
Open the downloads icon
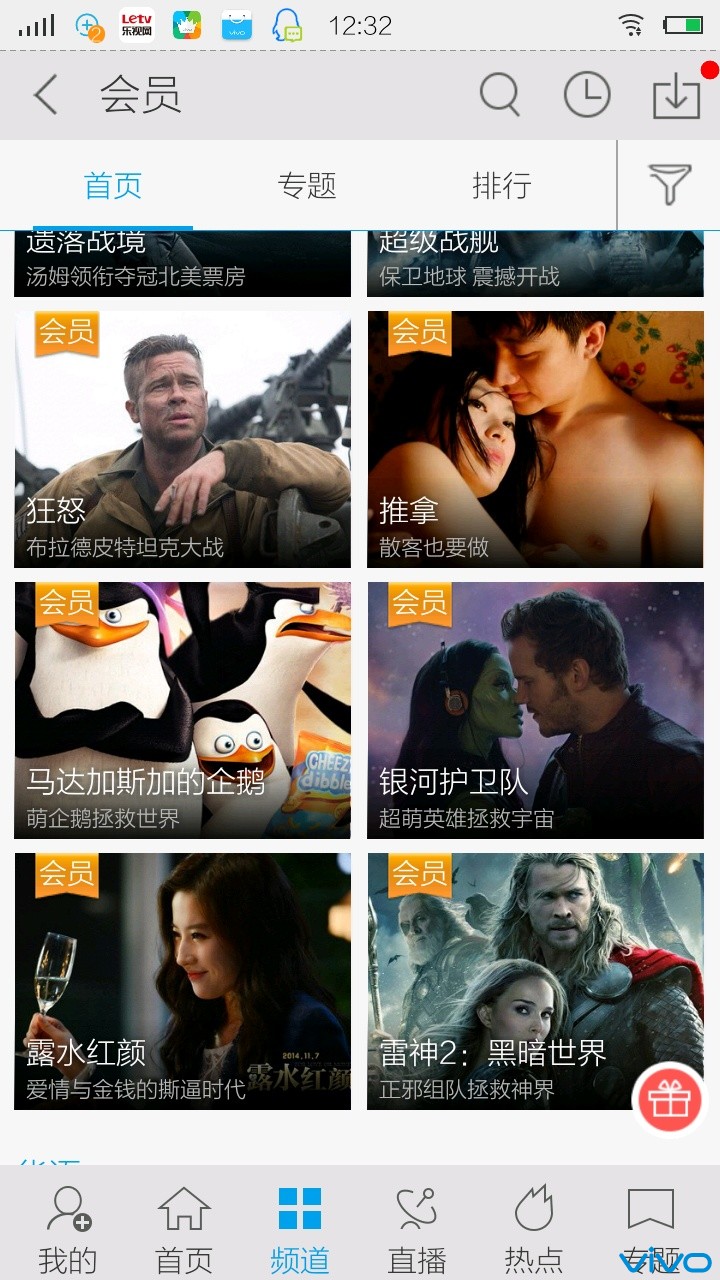(x=676, y=97)
